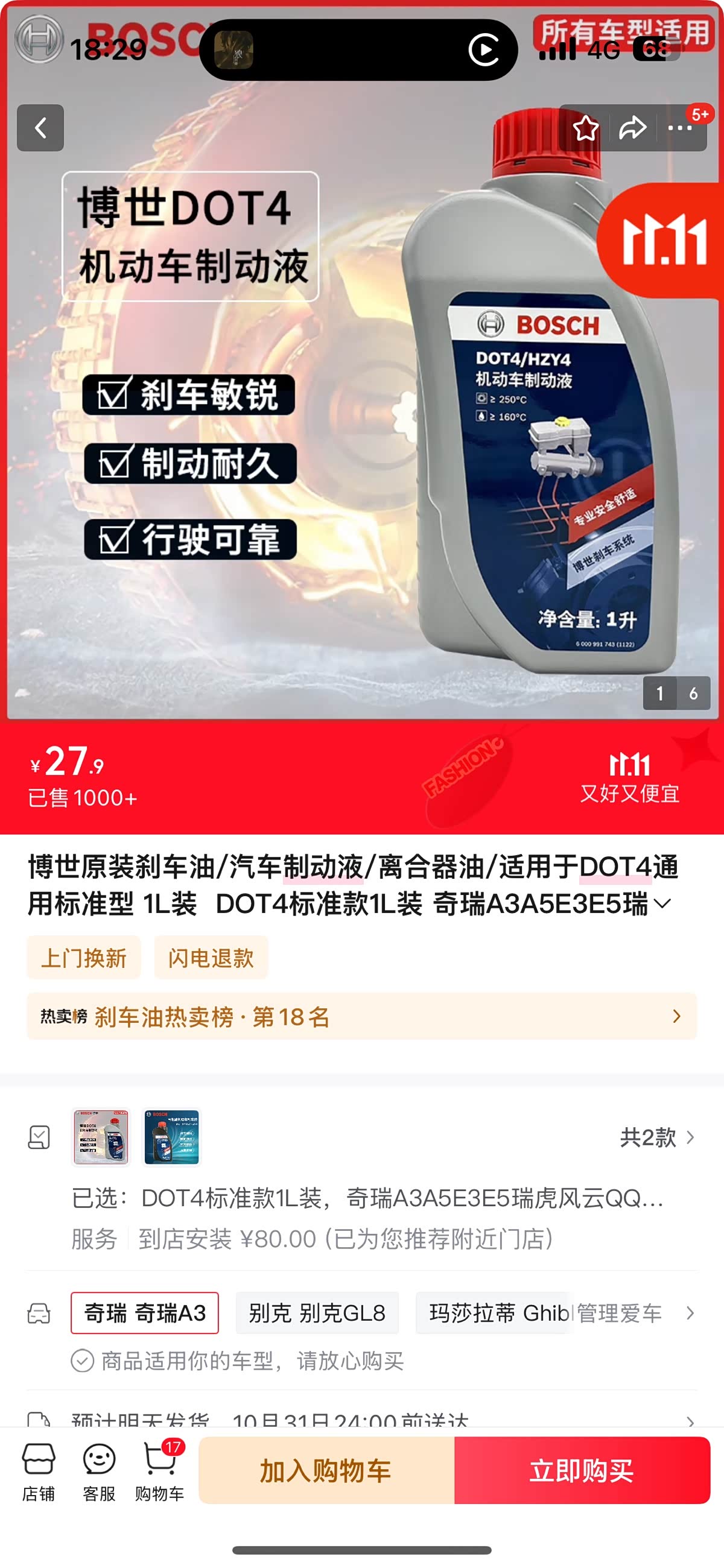Select 奇瑞 奇瑞A3 vehicle chip

pos(145,1313)
